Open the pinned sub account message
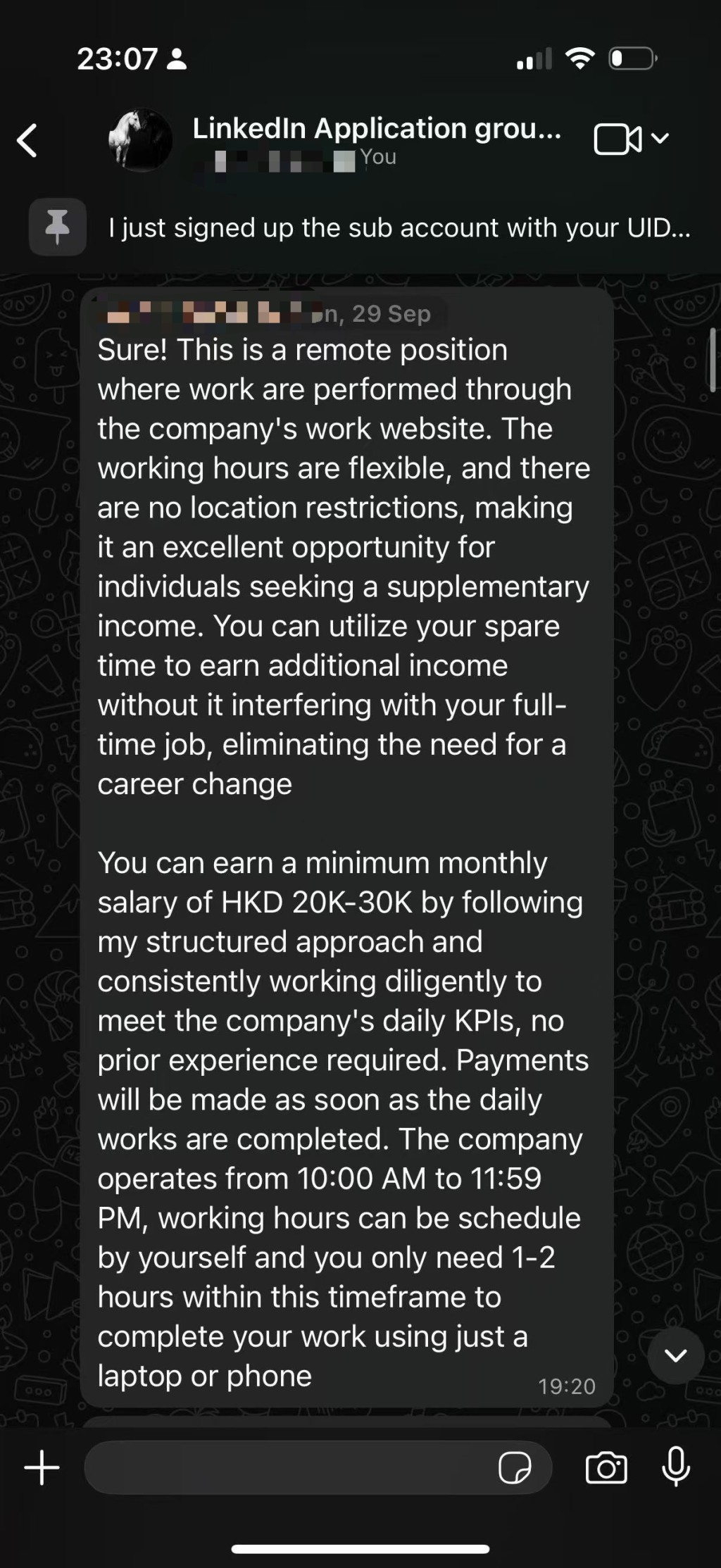This screenshot has height=1568, width=721. [x=399, y=227]
